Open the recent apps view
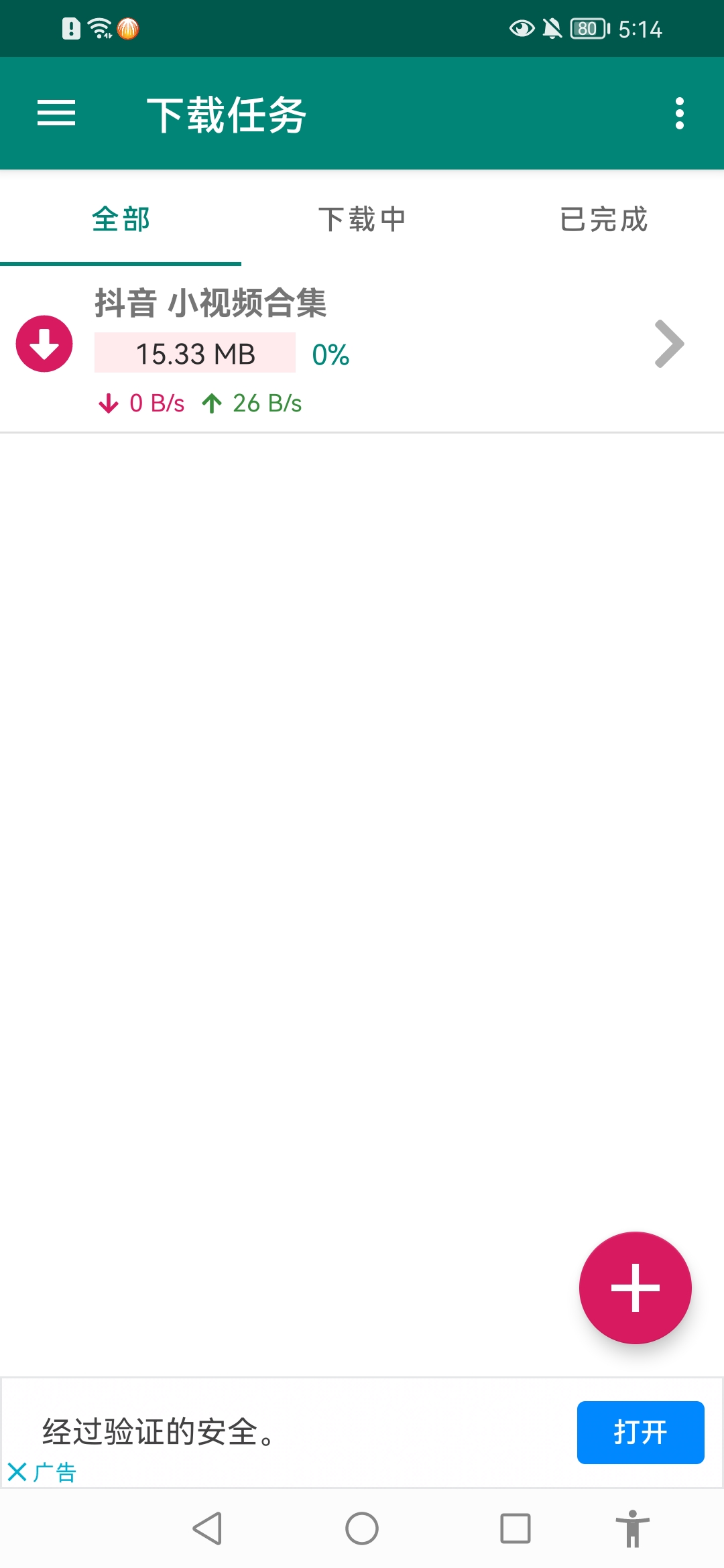Screen dimensions: 724x1568 point(516,1528)
